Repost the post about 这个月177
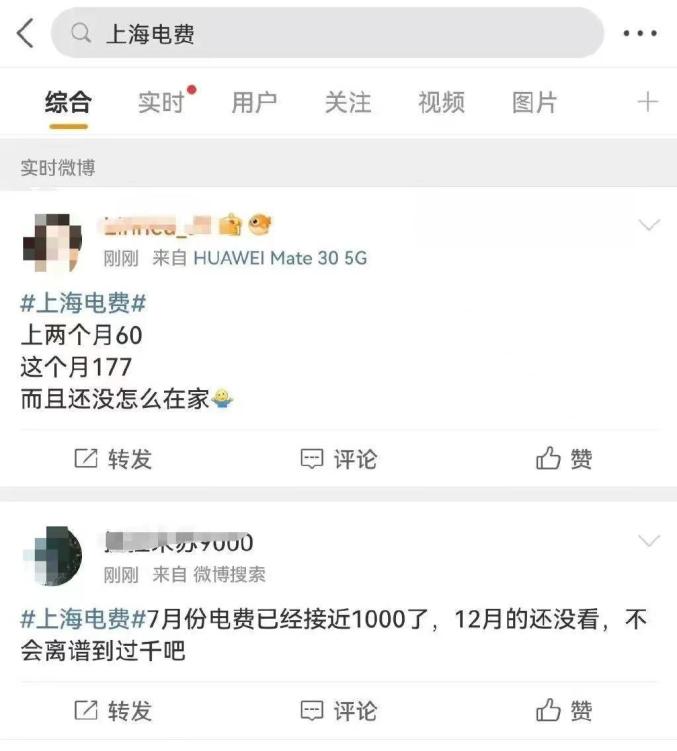 tap(113, 459)
